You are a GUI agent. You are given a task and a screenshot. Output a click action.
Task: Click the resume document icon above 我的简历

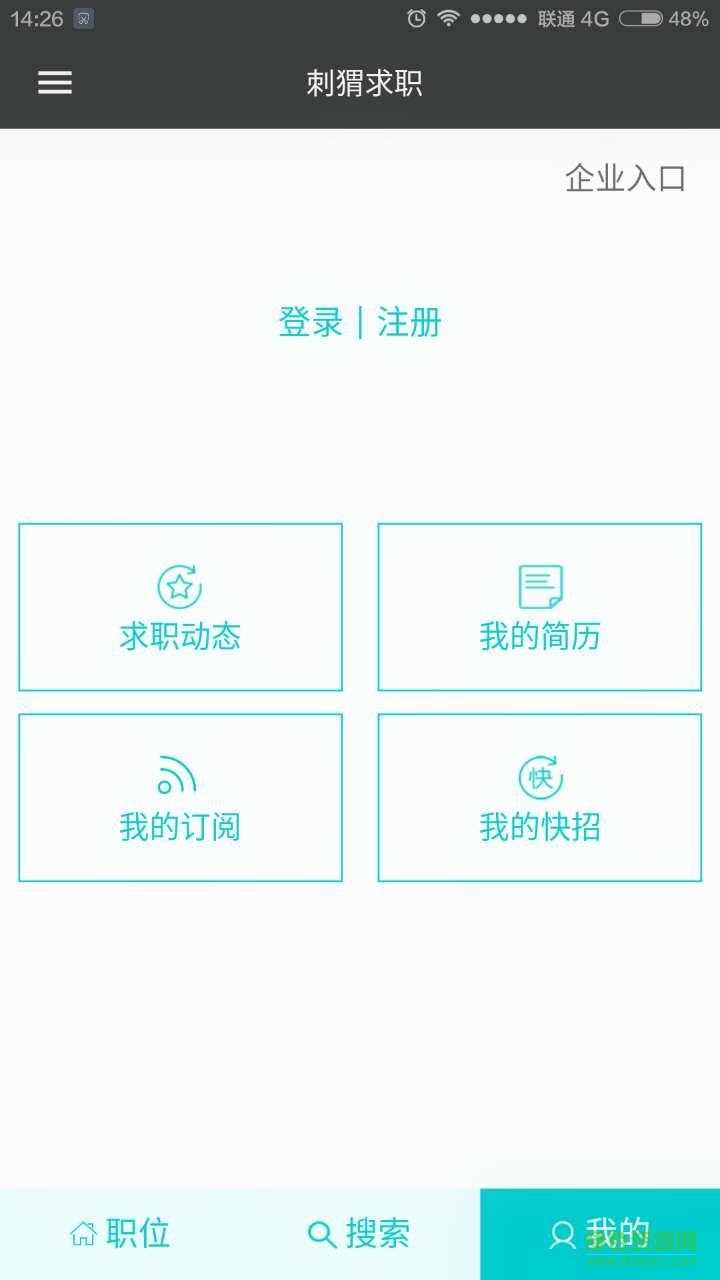[x=540, y=586]
